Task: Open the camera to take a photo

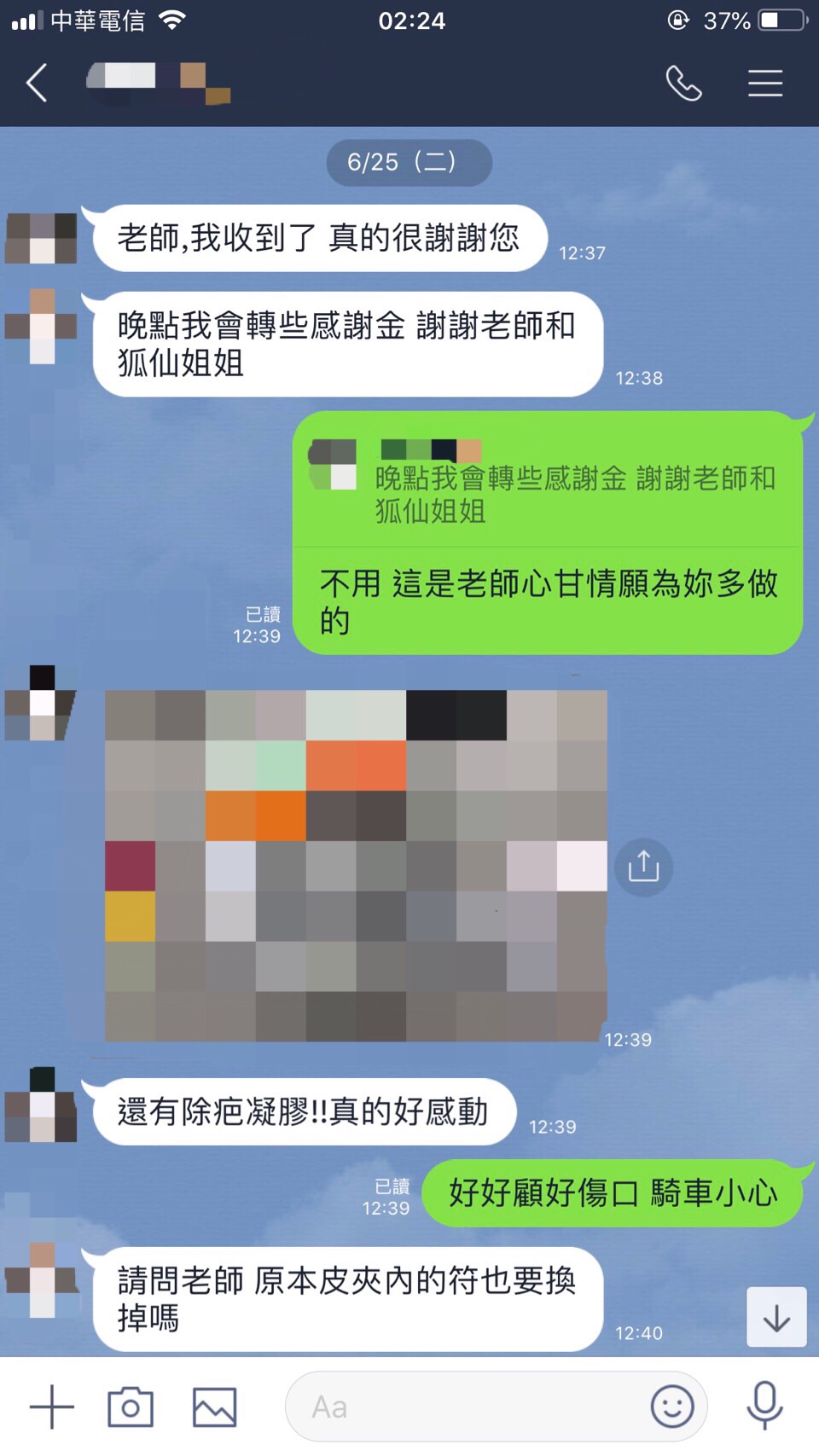Action: 131,1407
